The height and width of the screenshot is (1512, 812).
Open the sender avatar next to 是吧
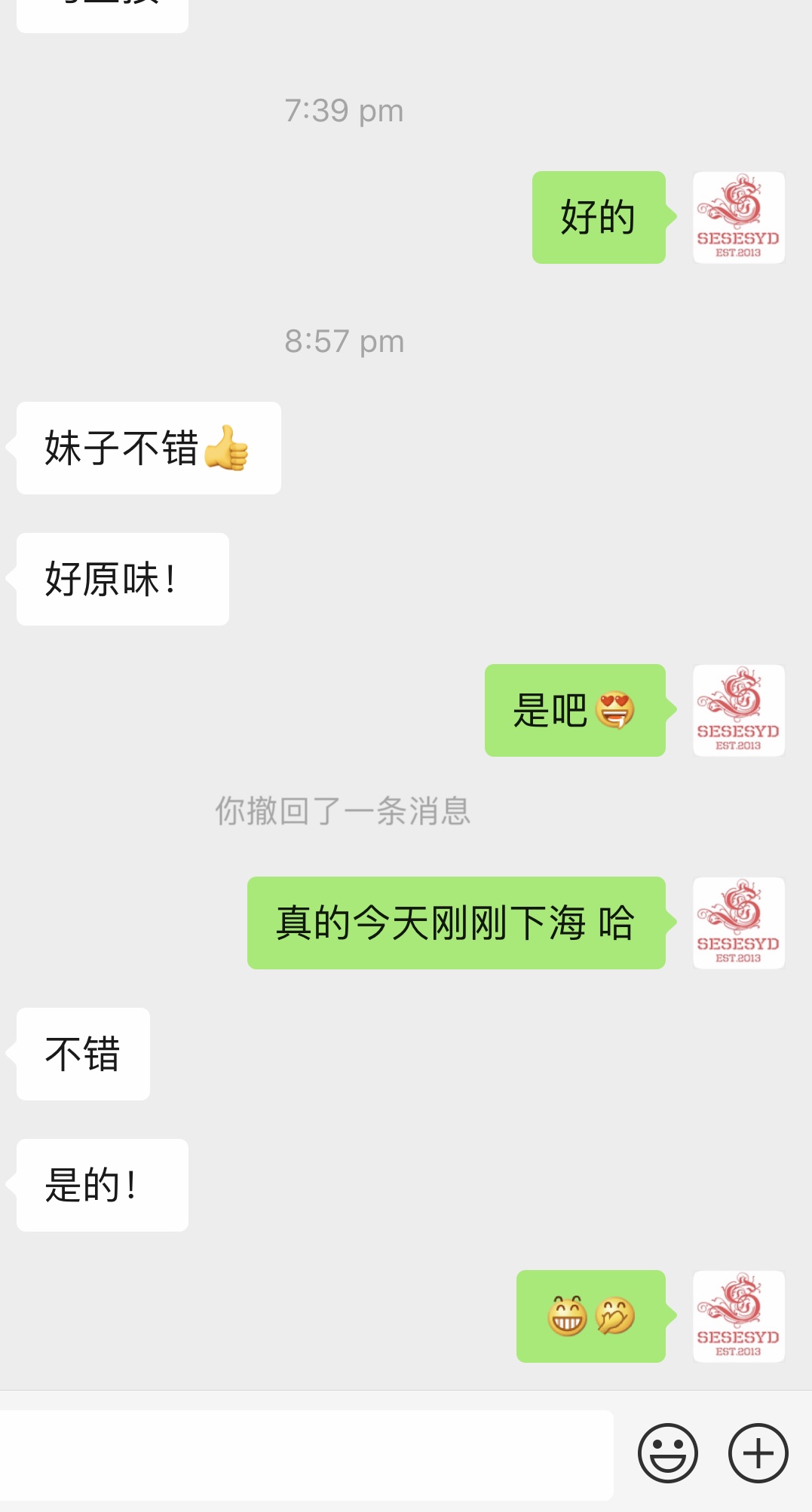(x=738, y=711)
